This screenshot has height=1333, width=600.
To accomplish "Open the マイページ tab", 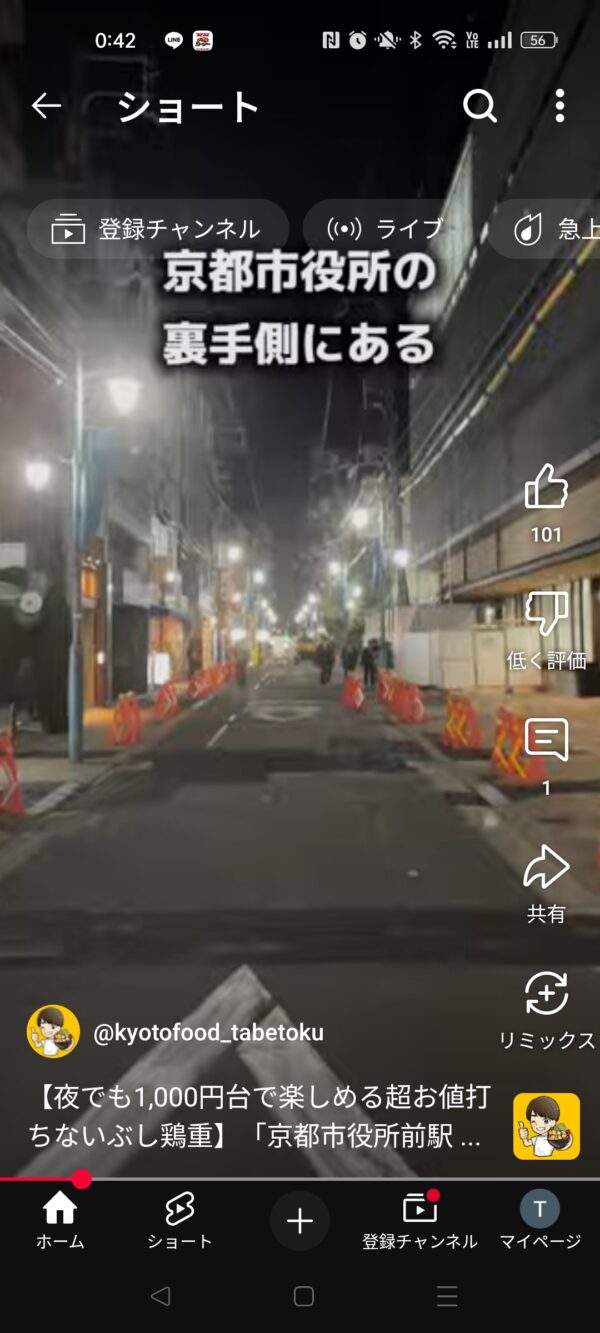I will [540, 1221].
